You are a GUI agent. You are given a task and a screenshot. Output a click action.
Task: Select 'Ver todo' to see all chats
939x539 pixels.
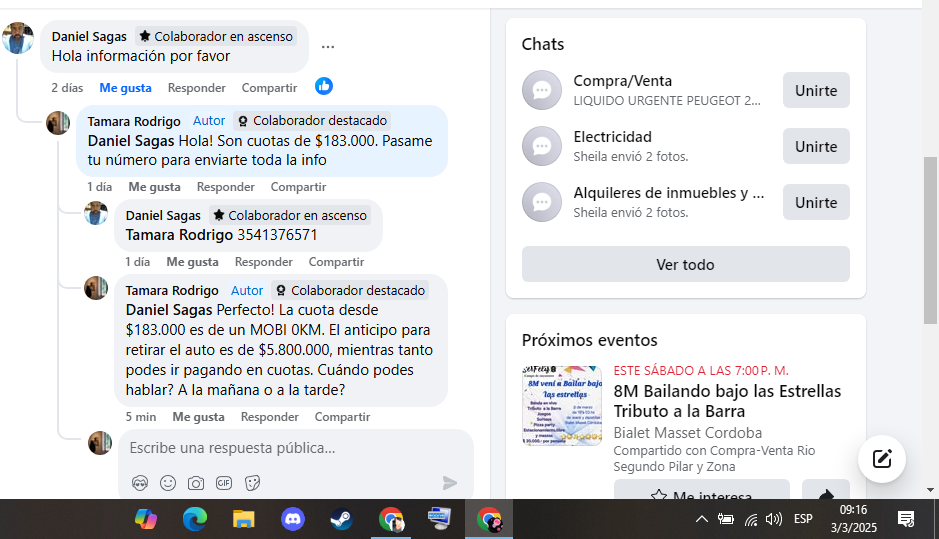[685, 265]
